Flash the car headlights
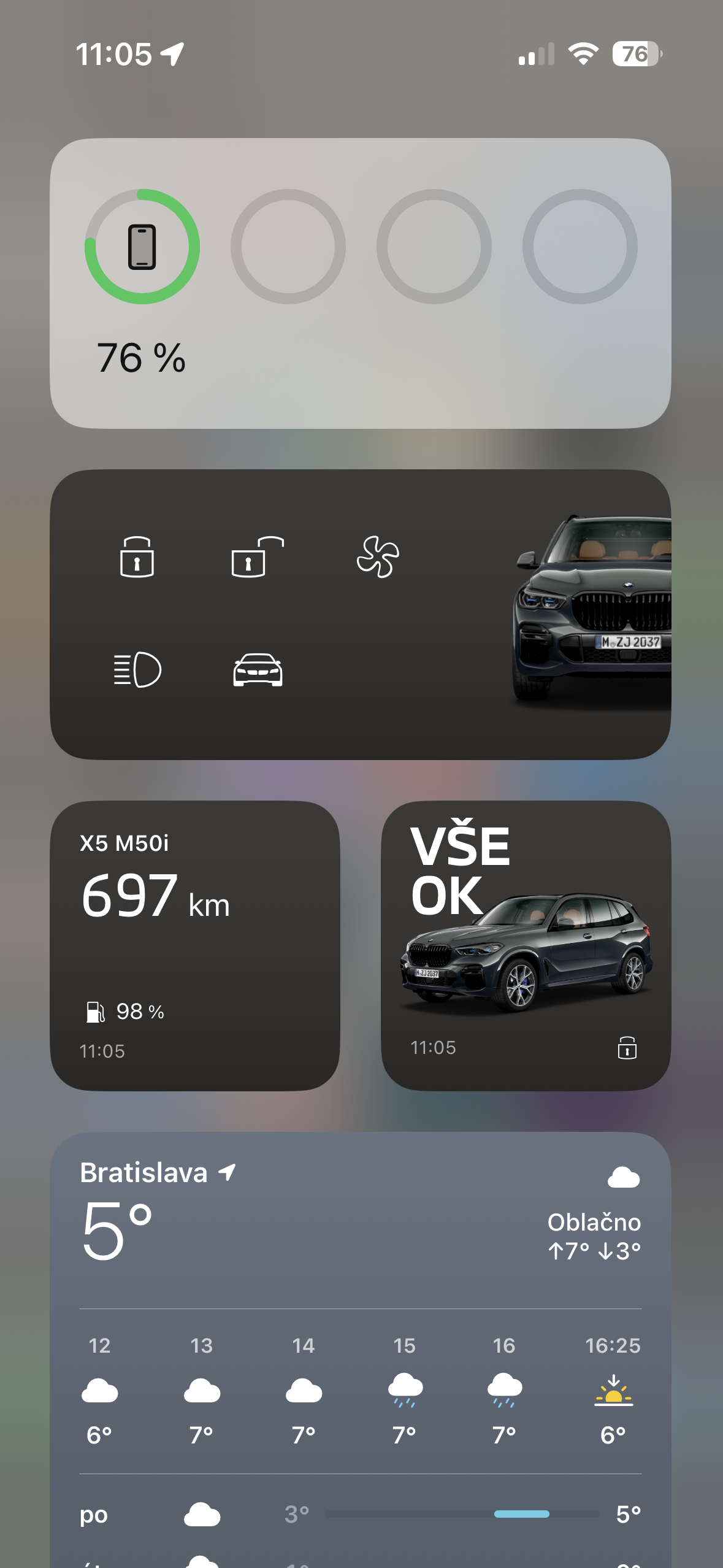The height and width of the screenshot is (1568, 723). coord(137,669)
